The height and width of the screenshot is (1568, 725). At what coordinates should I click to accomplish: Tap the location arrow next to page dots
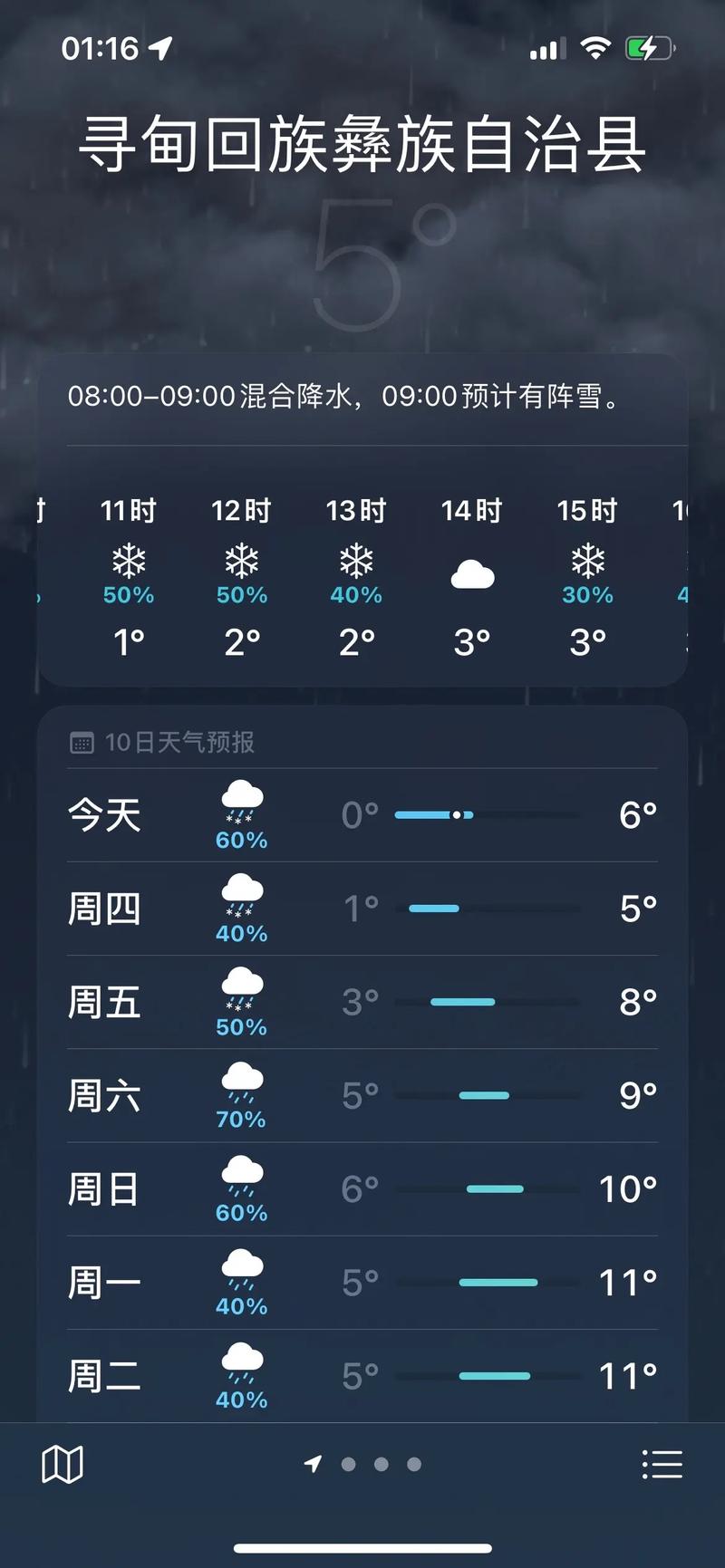[x=312, y=1464]
